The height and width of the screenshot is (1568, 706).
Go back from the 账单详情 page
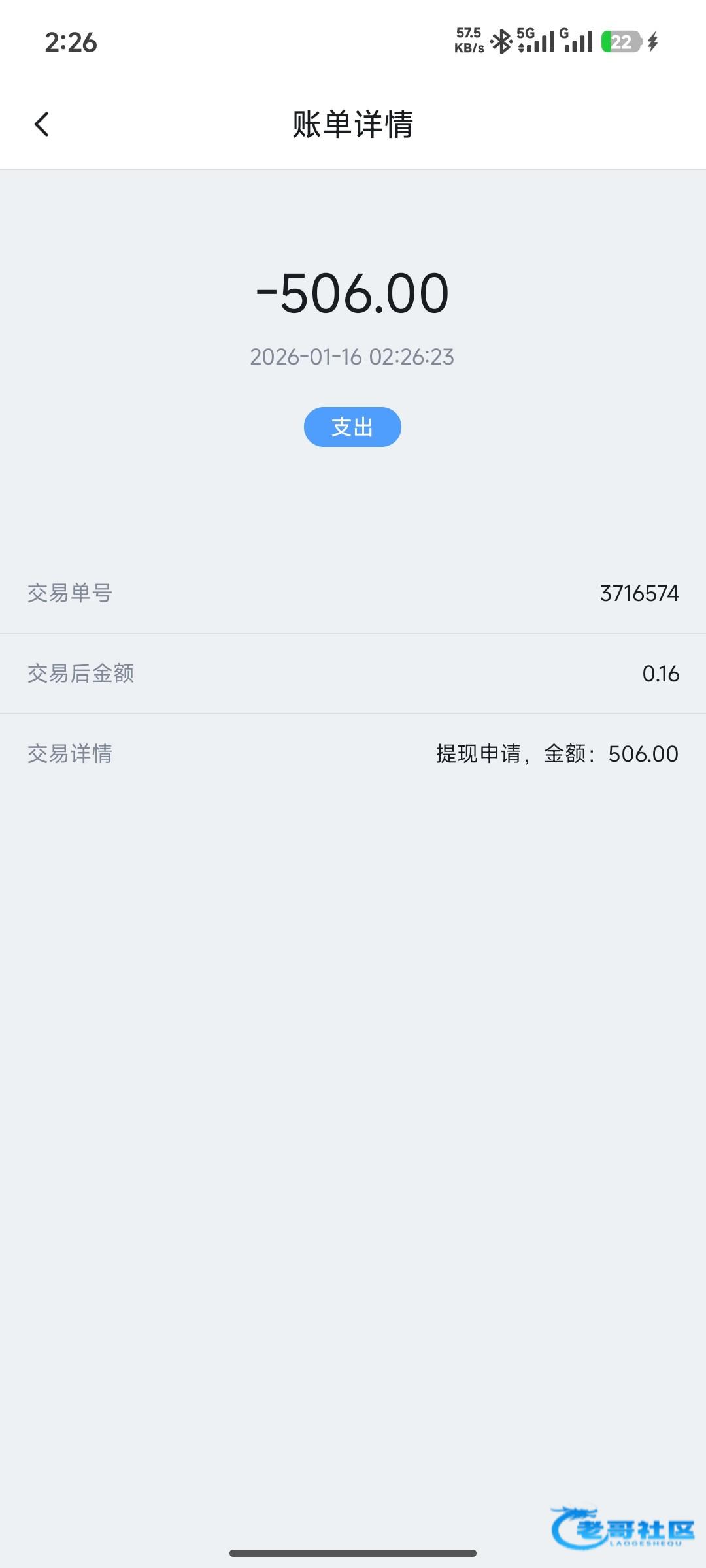click(x=42, y=124)
